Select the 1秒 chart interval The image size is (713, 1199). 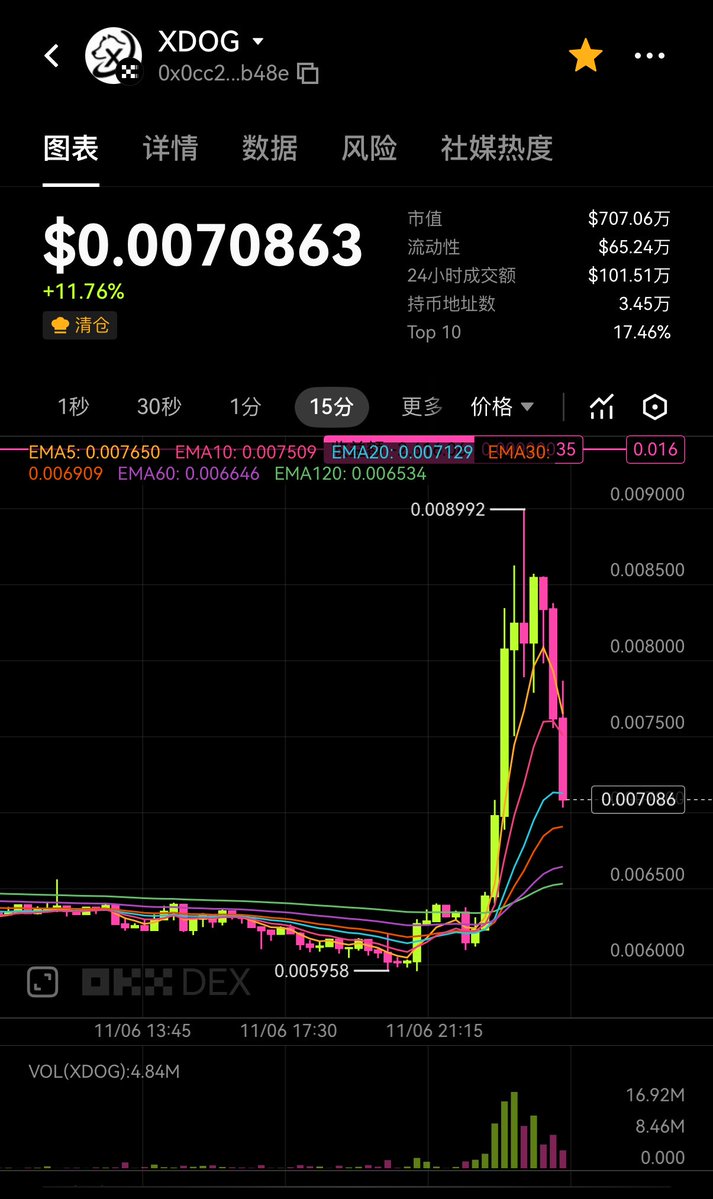coord(73,407)
